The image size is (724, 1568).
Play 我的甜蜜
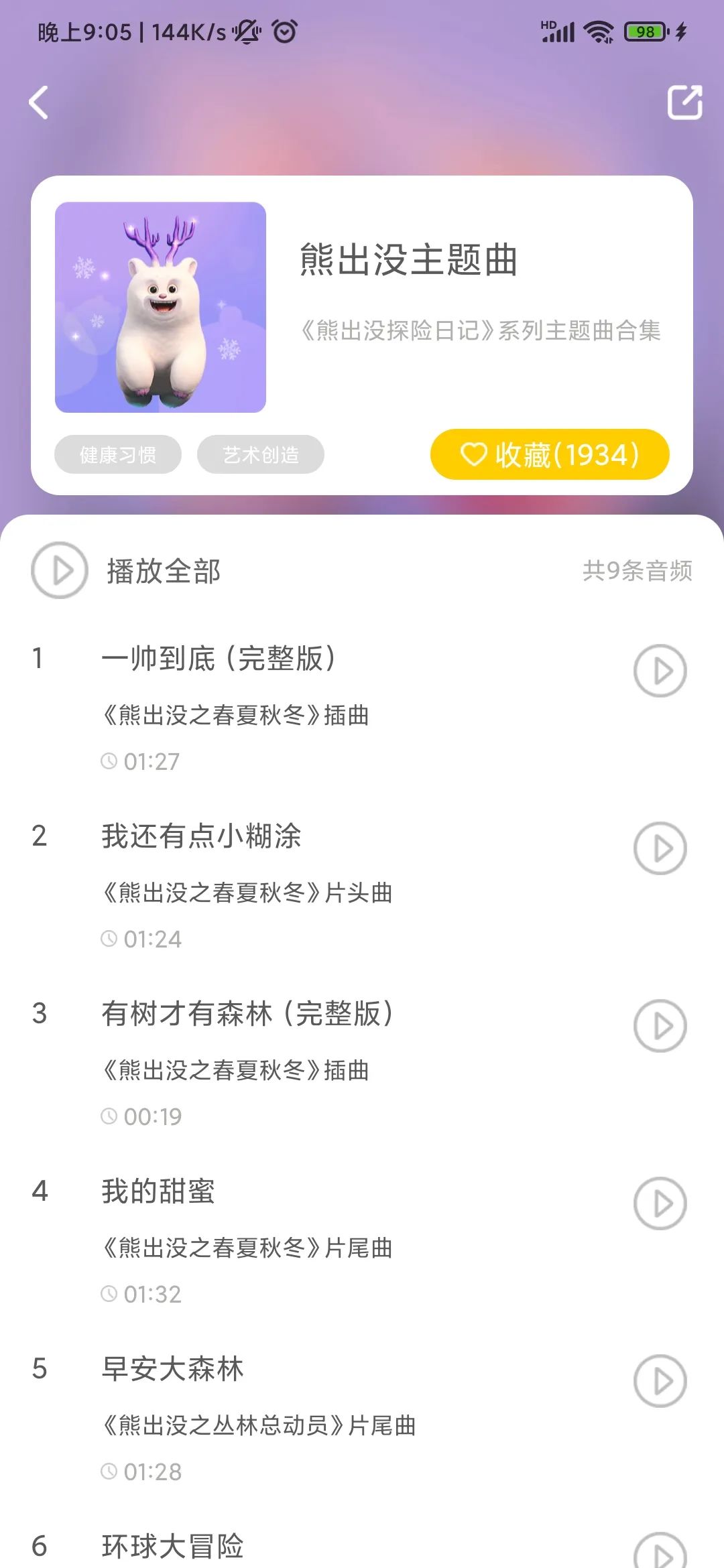660,1203
